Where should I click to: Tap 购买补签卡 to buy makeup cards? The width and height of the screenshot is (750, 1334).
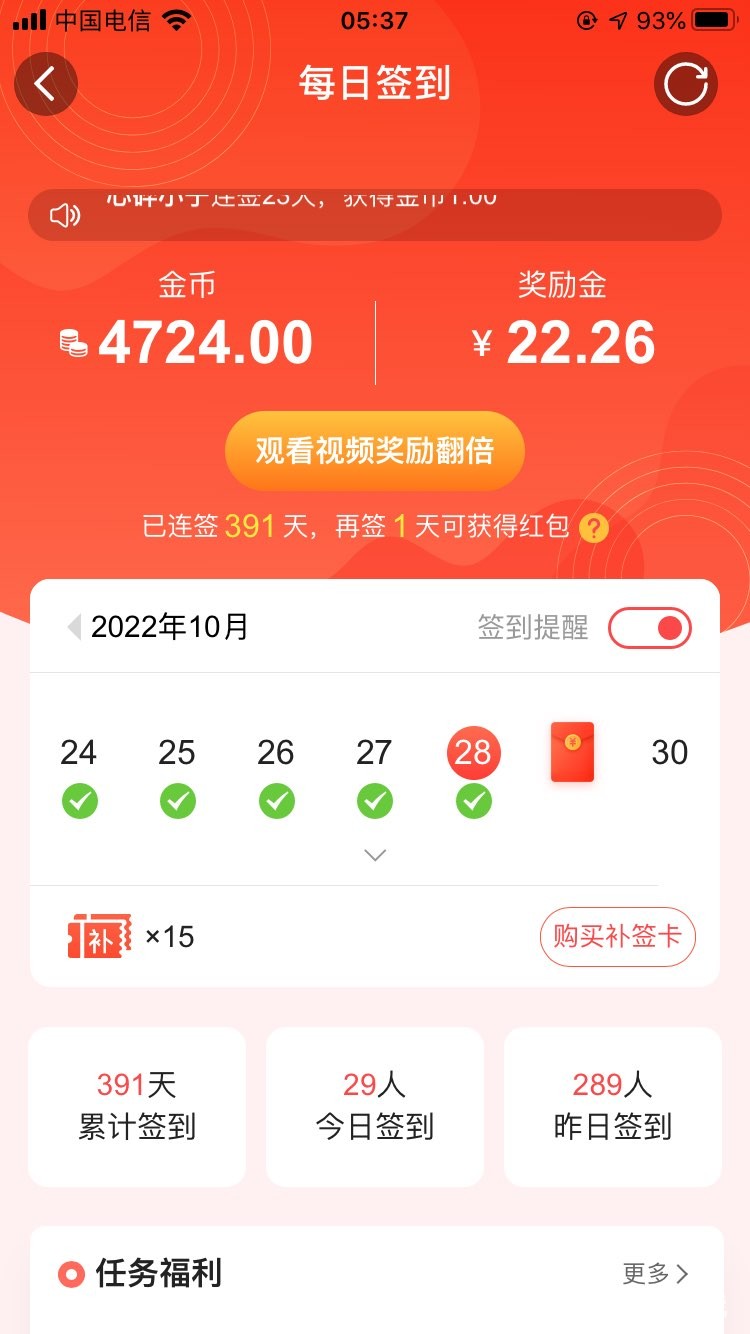(617, 937)
